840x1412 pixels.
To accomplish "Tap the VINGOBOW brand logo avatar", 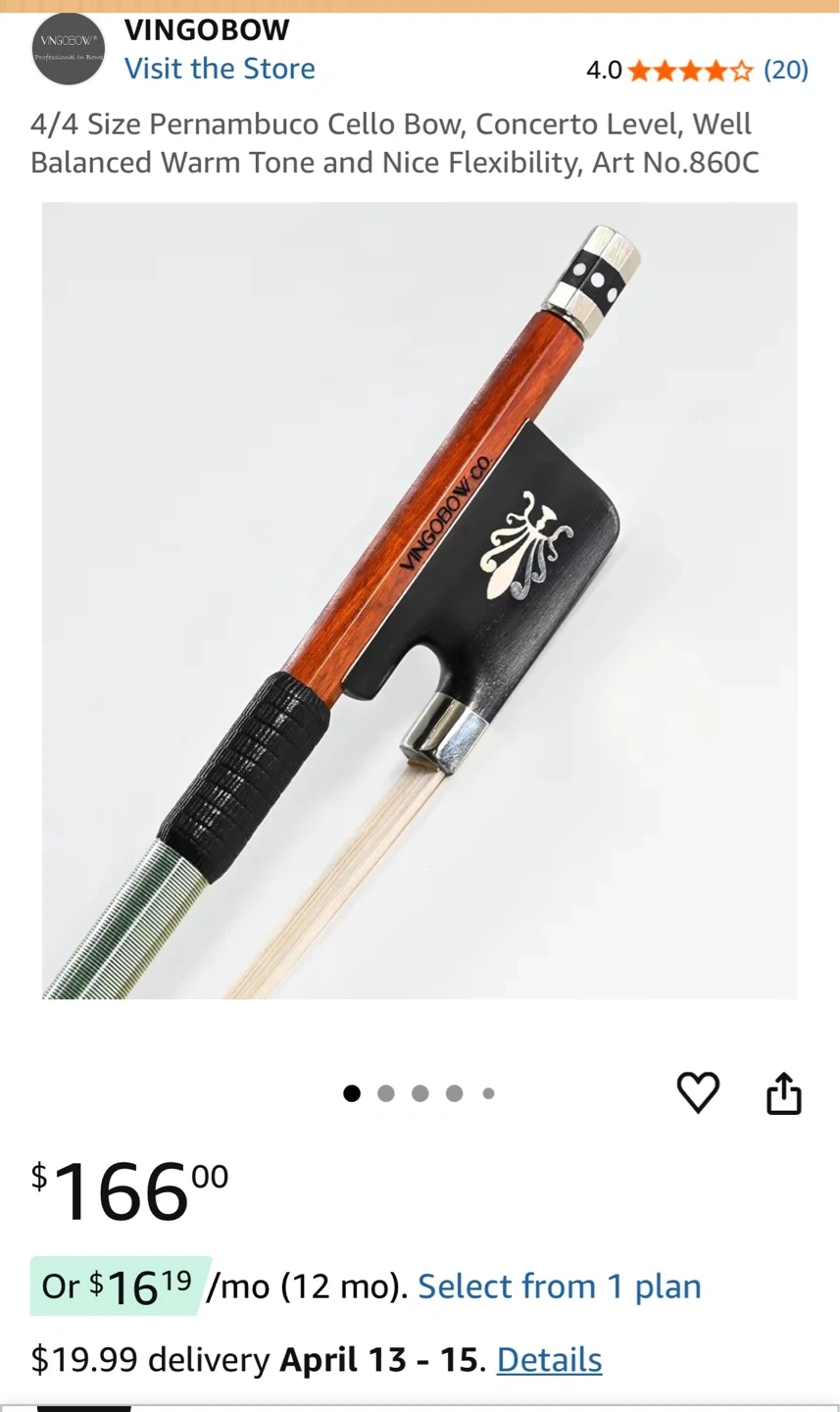I will click(x=68, y=49).
